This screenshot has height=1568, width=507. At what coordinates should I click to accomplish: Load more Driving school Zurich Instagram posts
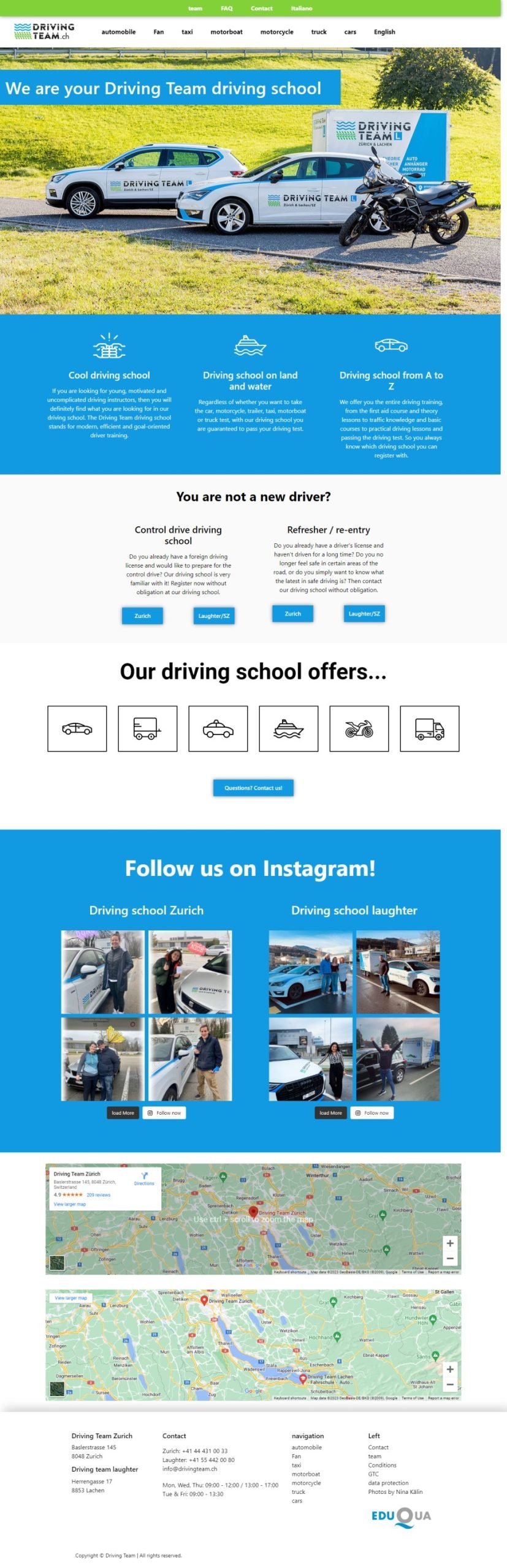click(x=123, y=1112)
